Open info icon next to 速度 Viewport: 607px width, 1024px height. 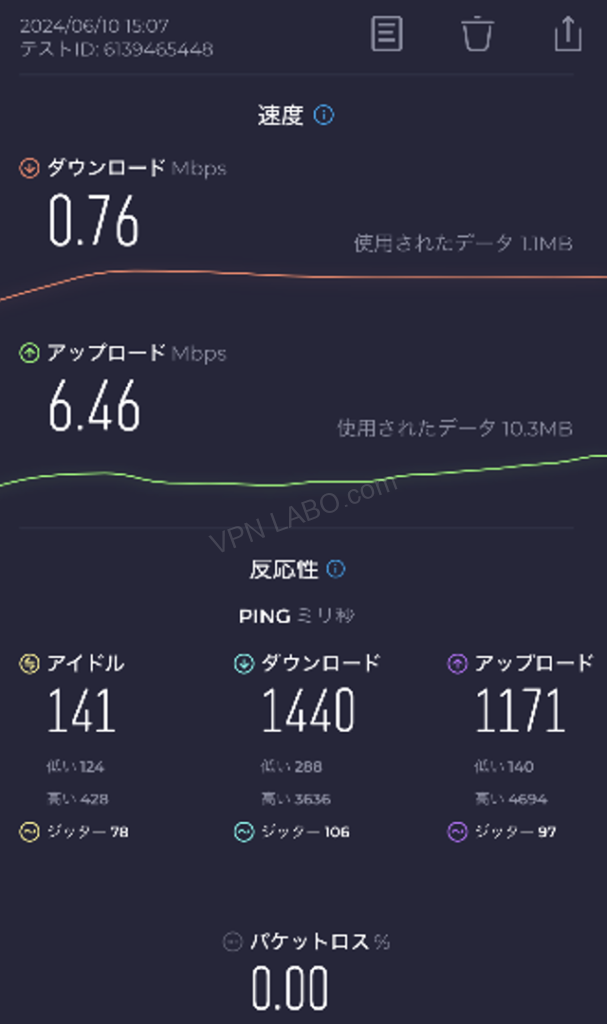pos(324,115)
